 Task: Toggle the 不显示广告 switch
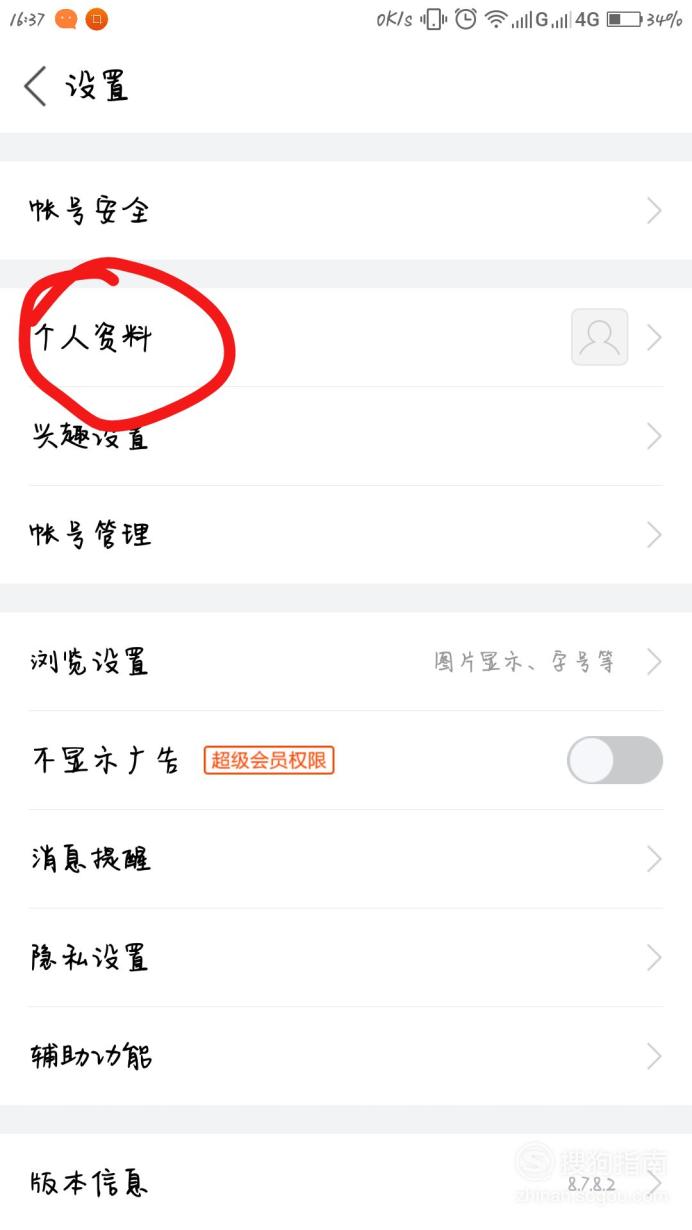614,760
